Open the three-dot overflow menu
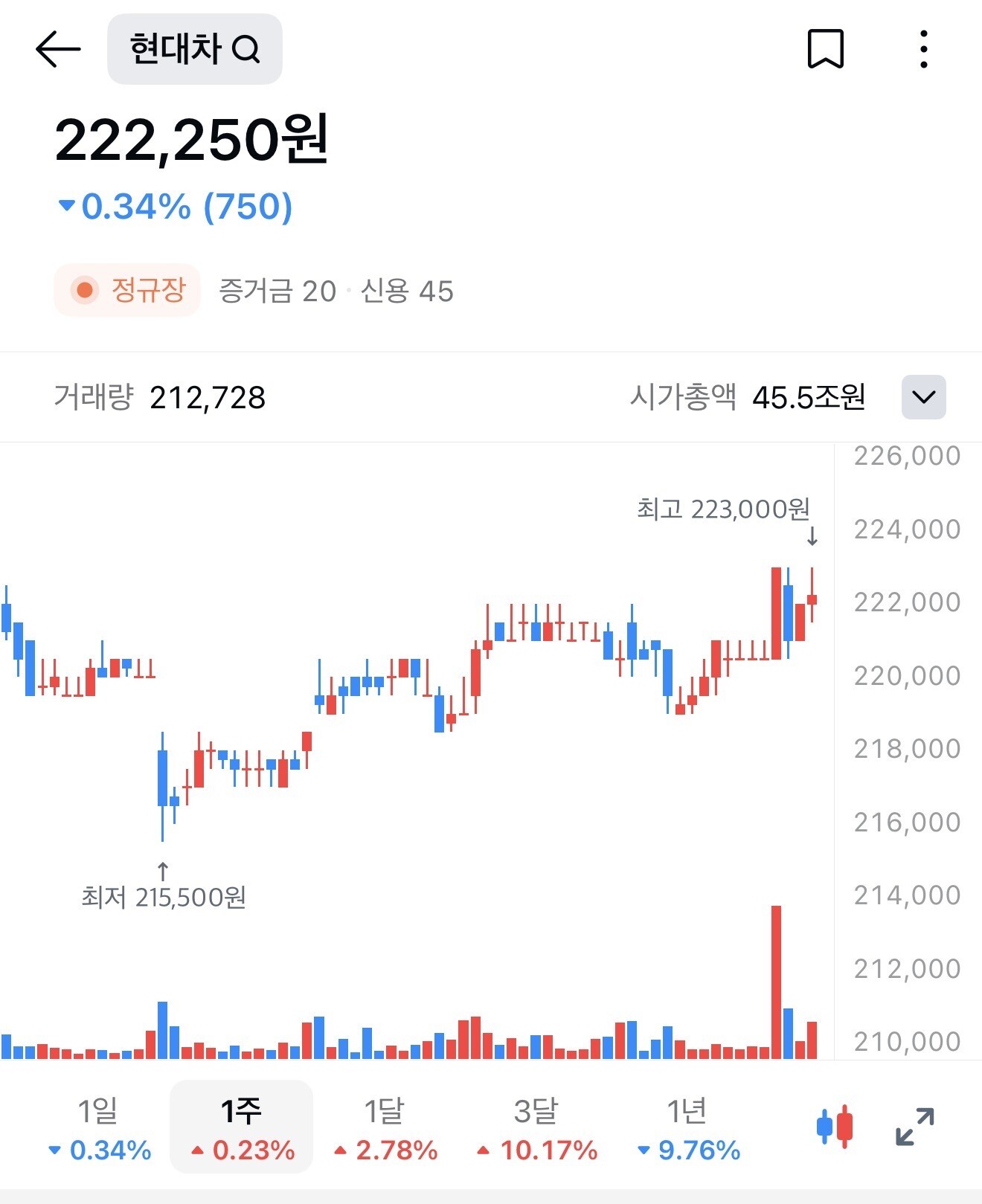 [x=923, y=49]
